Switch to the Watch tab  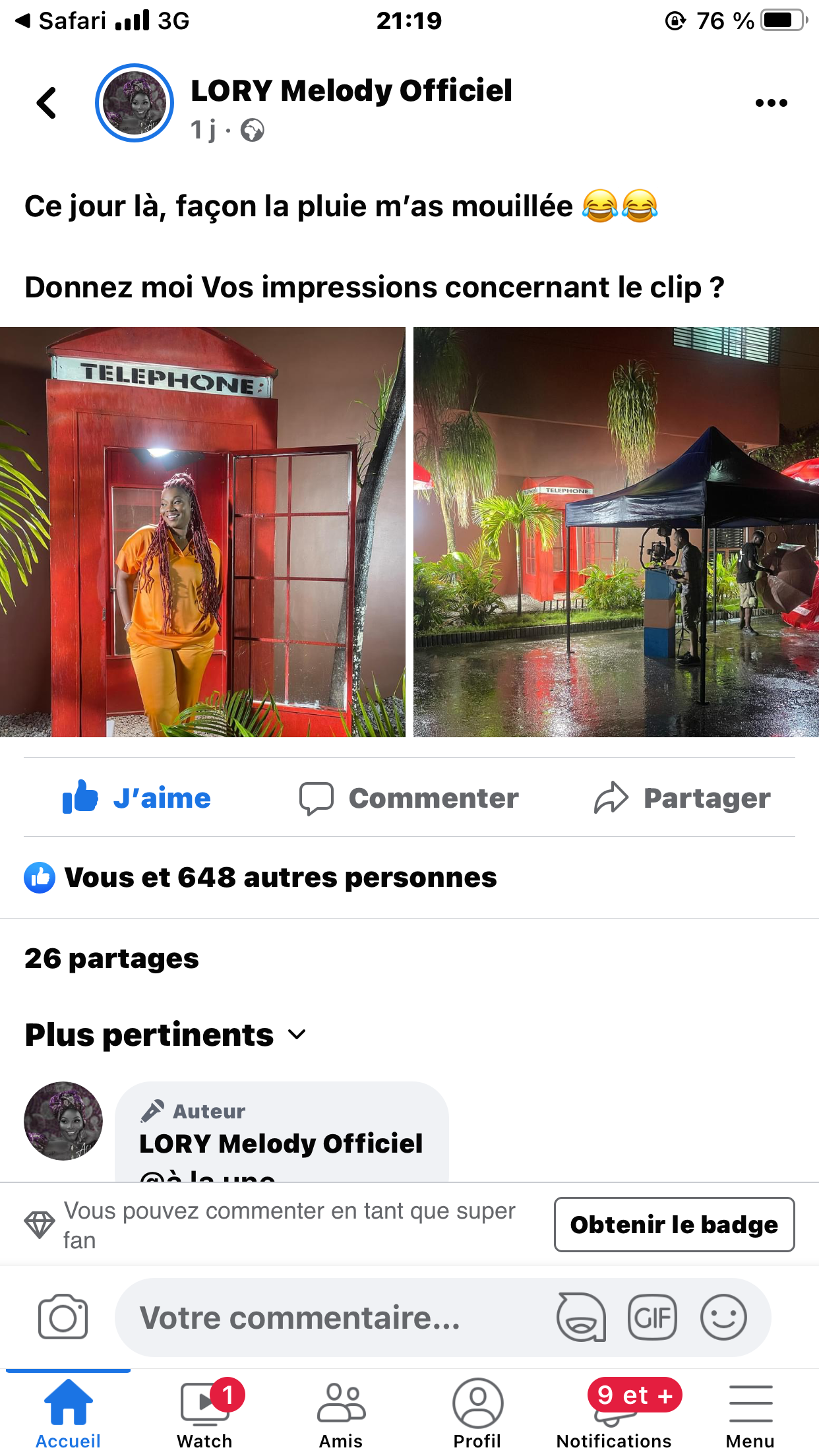click(204, 1412)
